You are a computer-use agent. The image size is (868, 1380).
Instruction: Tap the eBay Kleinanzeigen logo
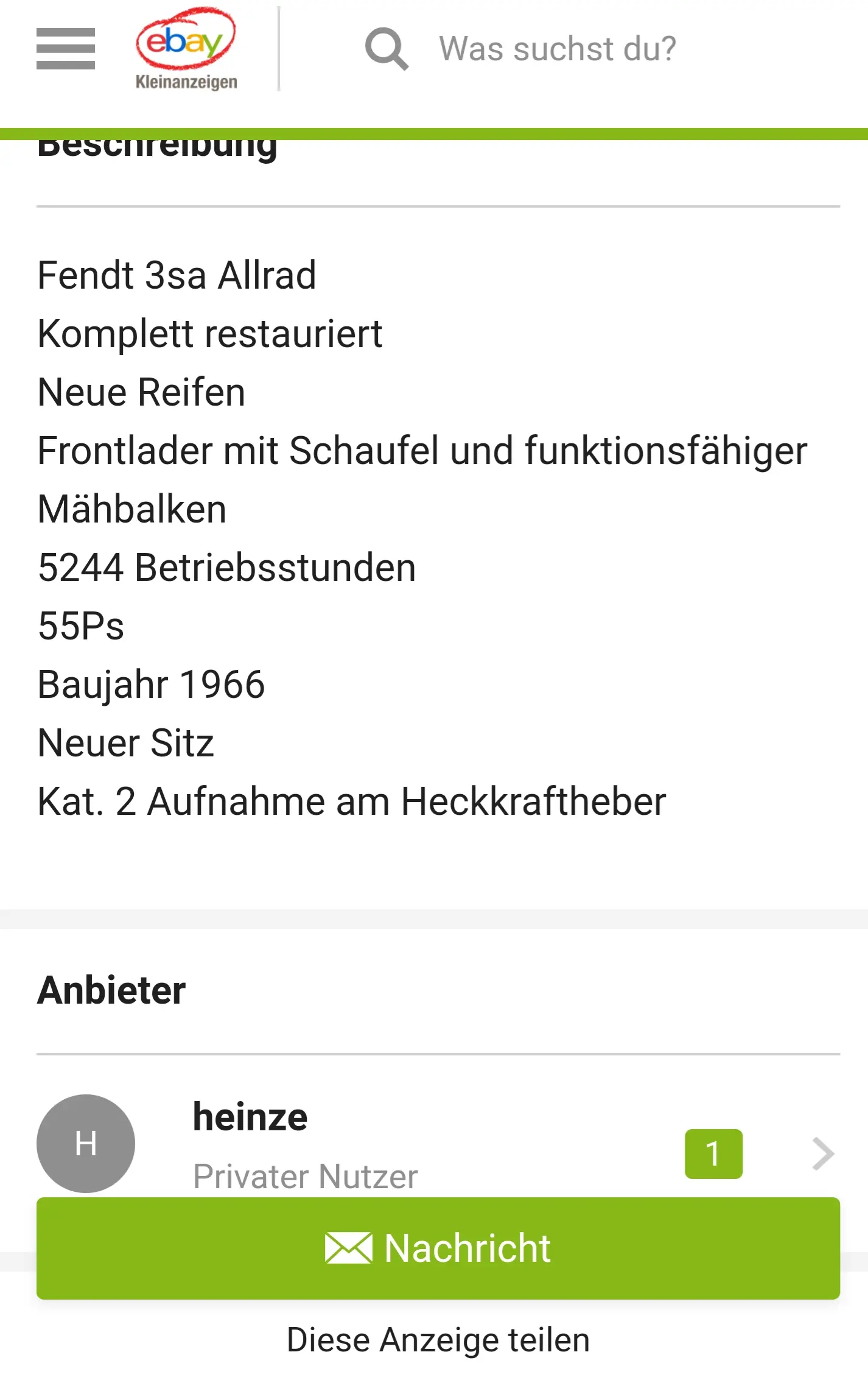coord(186,49)
